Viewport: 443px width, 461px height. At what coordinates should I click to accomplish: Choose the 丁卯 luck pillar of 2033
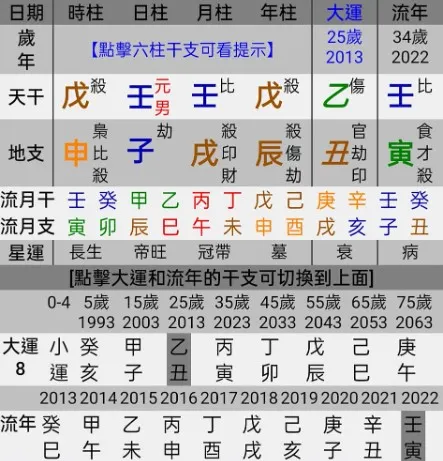point(269,360)
